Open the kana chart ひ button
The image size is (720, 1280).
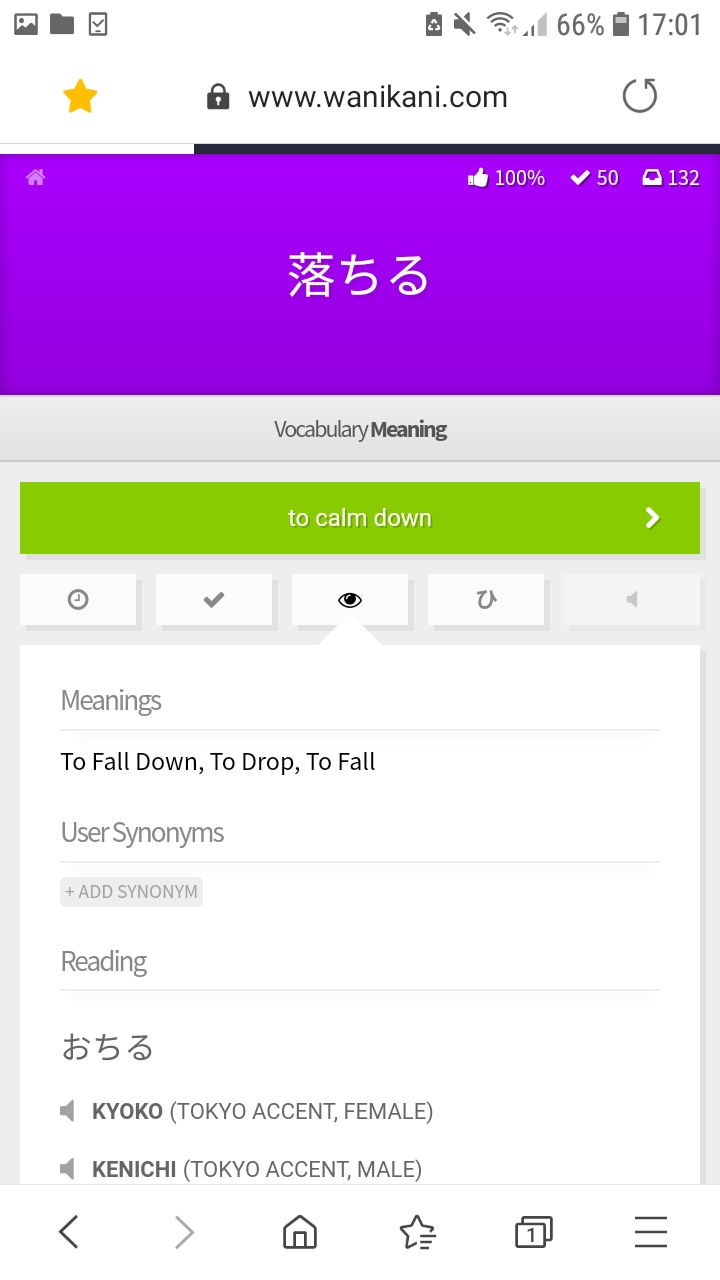tap(486, 599)
